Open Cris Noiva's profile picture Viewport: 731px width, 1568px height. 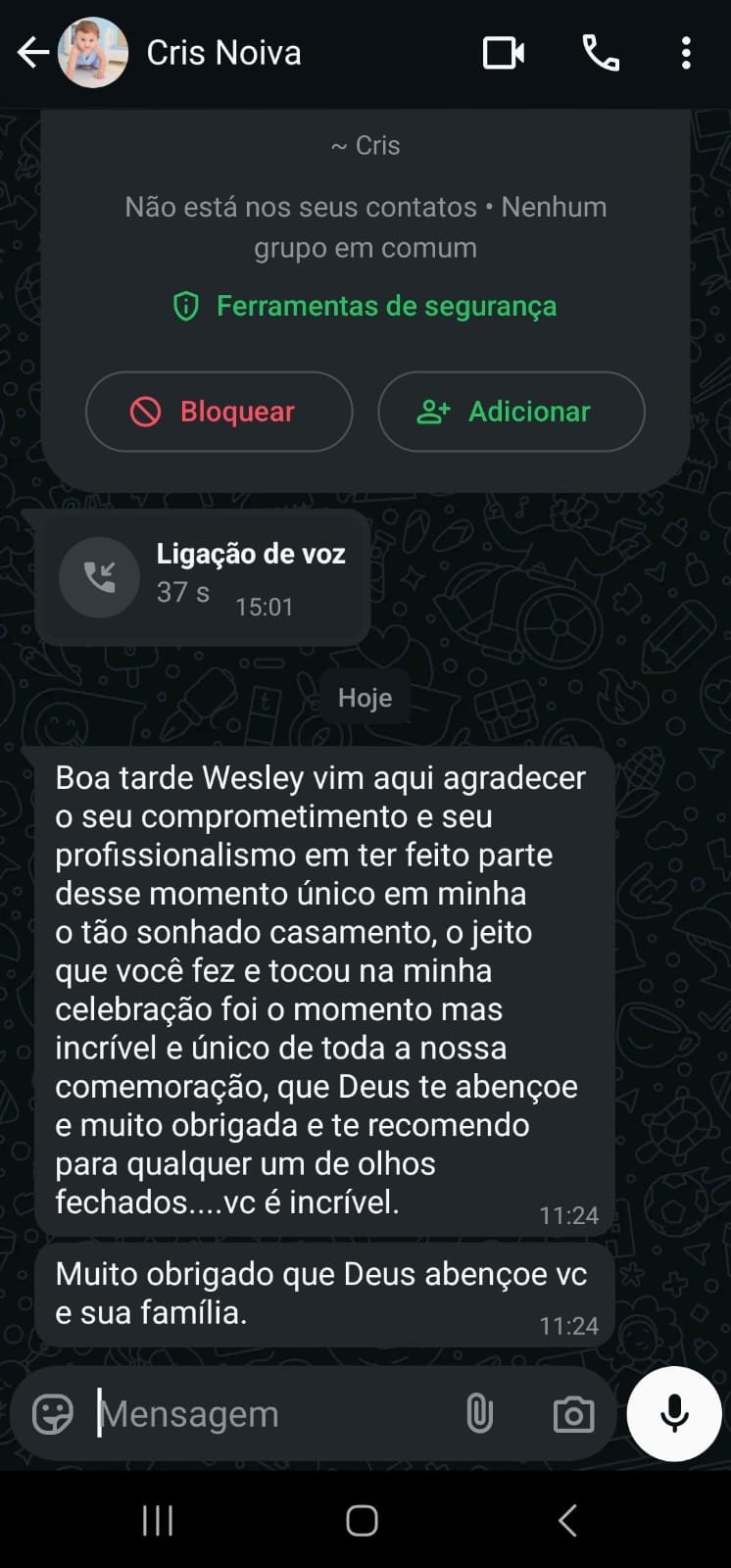click(93, 53)
